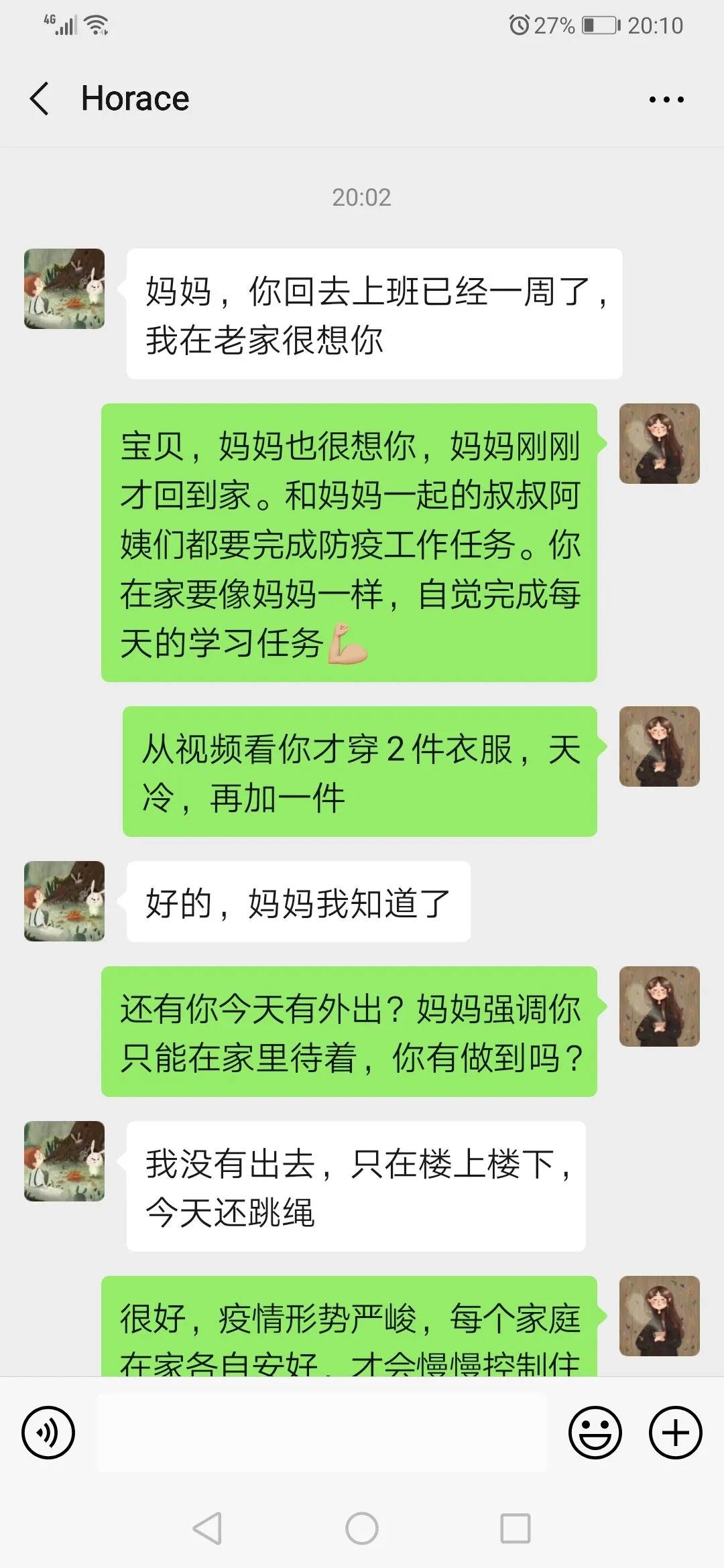Tap the system home button
Image resolution: width=724 pixels, height=1568 pixels.
click(362, 1528)
